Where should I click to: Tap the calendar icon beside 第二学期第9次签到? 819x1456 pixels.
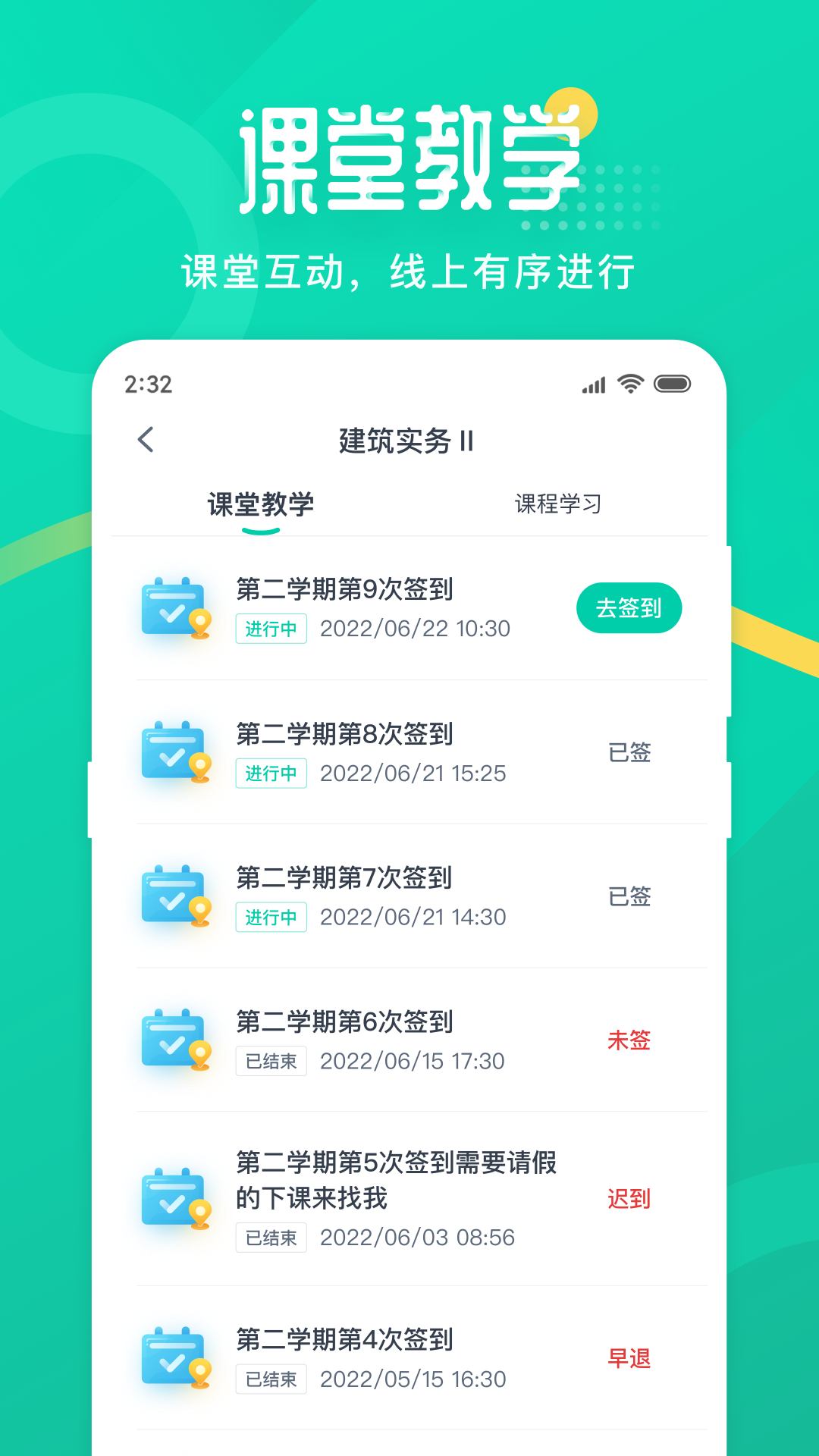(x=173, y=607)
